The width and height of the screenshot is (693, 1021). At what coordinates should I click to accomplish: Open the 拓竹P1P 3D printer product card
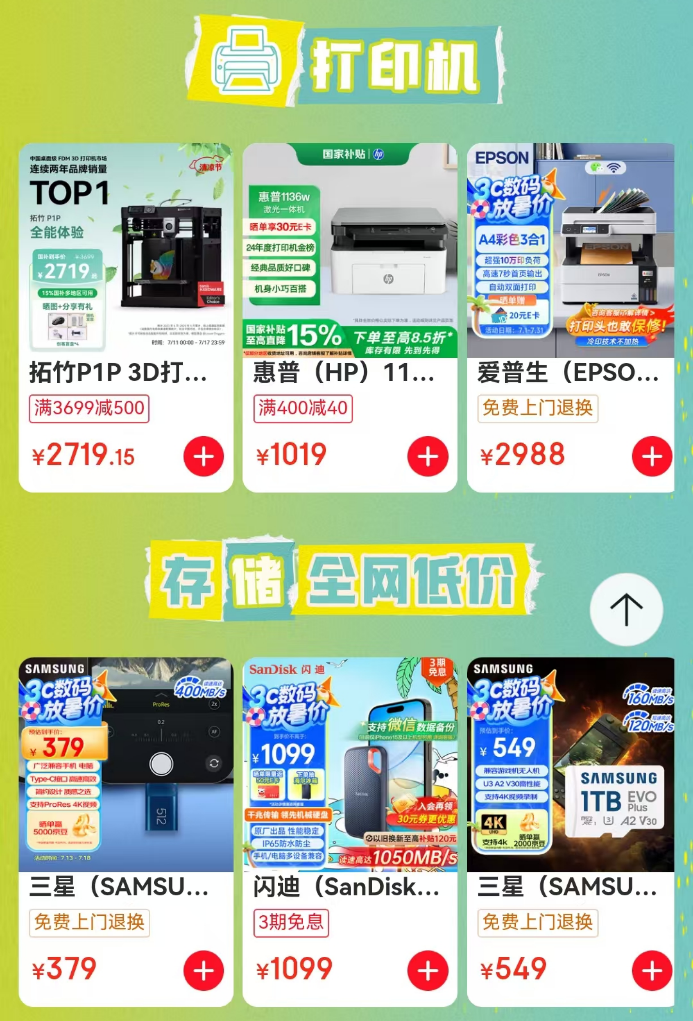tap(125, 250)
